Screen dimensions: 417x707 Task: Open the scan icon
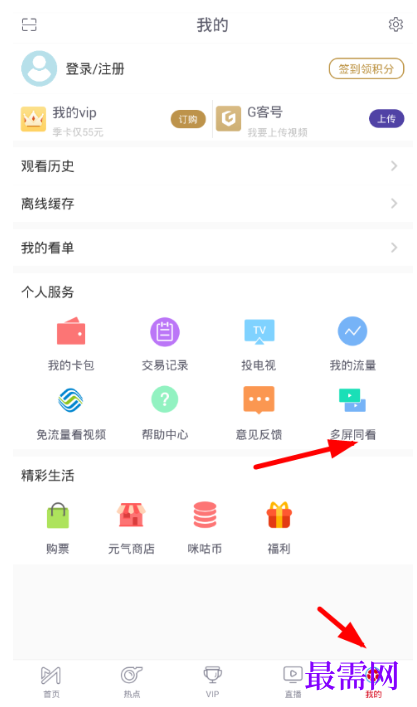click(x=29, y=24)
